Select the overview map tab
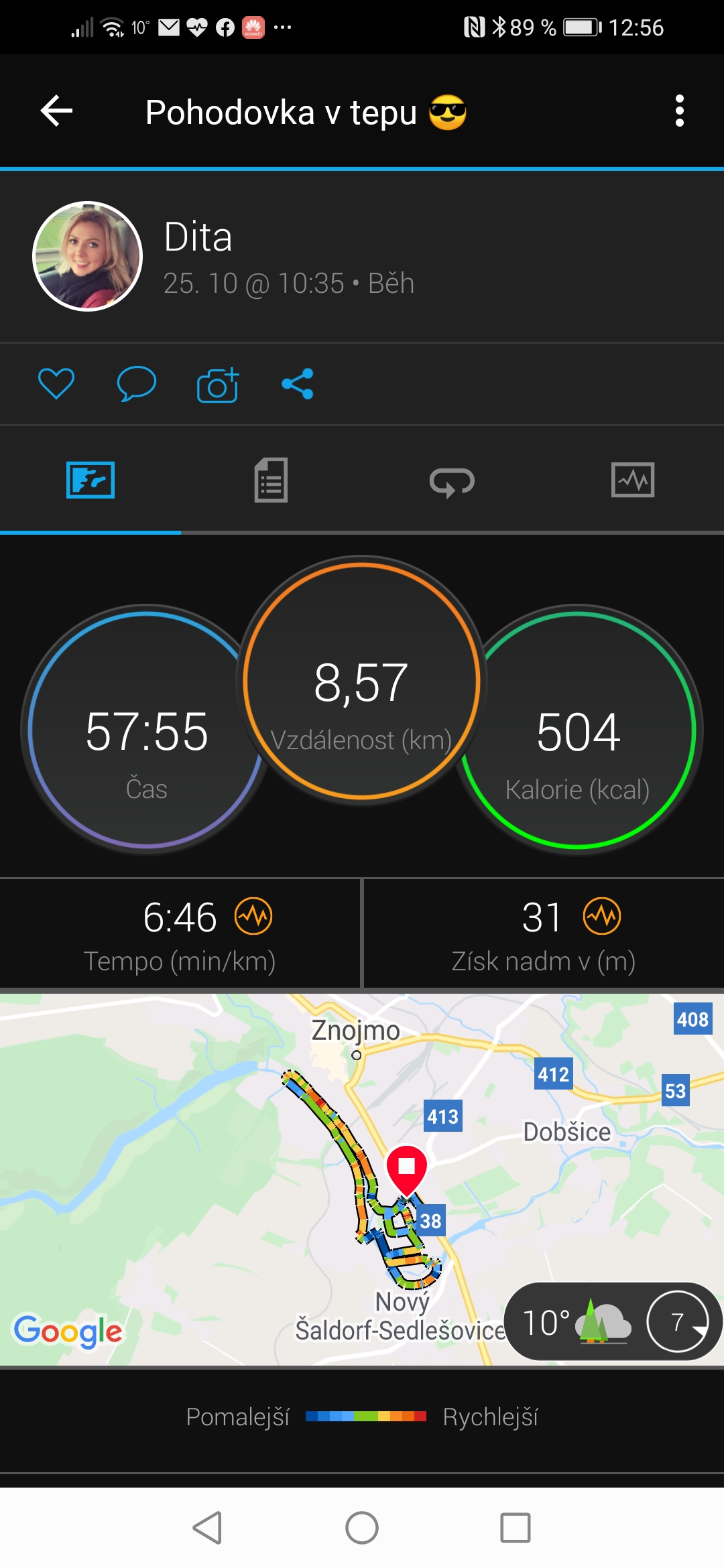724x1568 pixels. [x=90, y=480]
